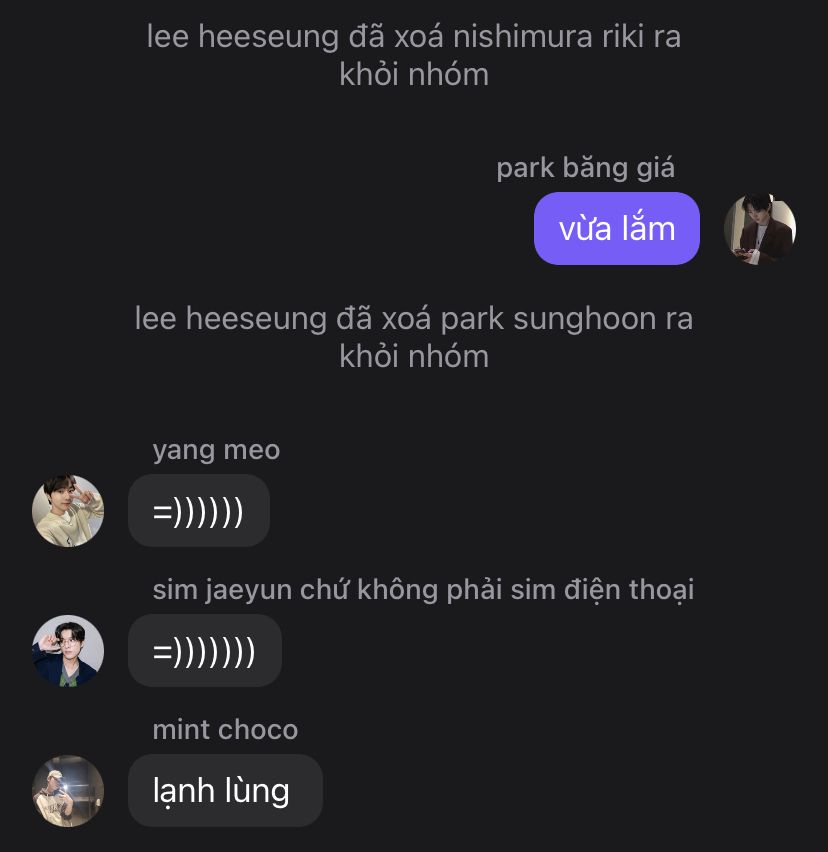
Task: View sim jaeyun's profile picture
Action: tap(68, 651)
